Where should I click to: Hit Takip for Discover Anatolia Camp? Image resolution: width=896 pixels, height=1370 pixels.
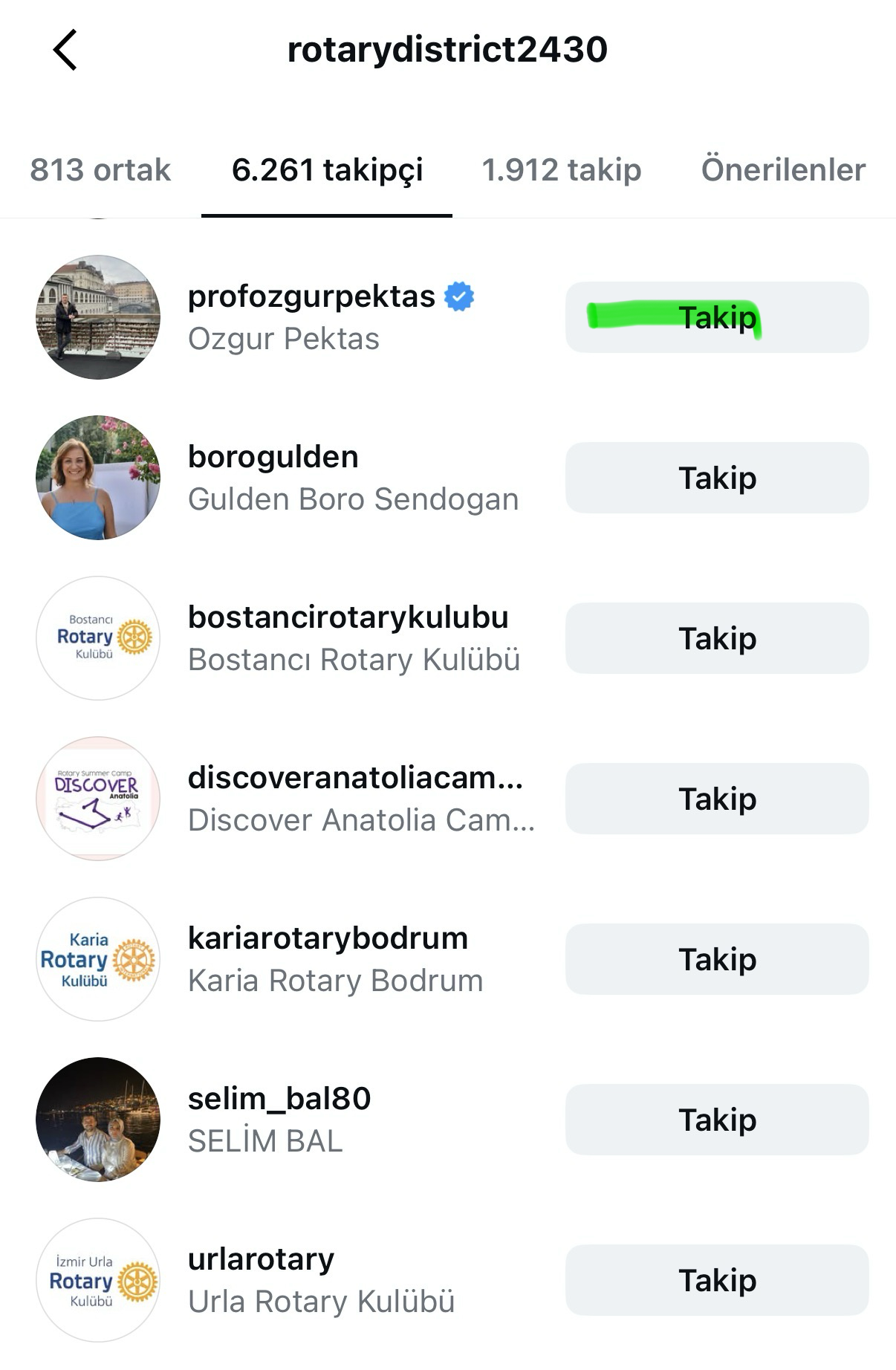click(x=717, y=799)
